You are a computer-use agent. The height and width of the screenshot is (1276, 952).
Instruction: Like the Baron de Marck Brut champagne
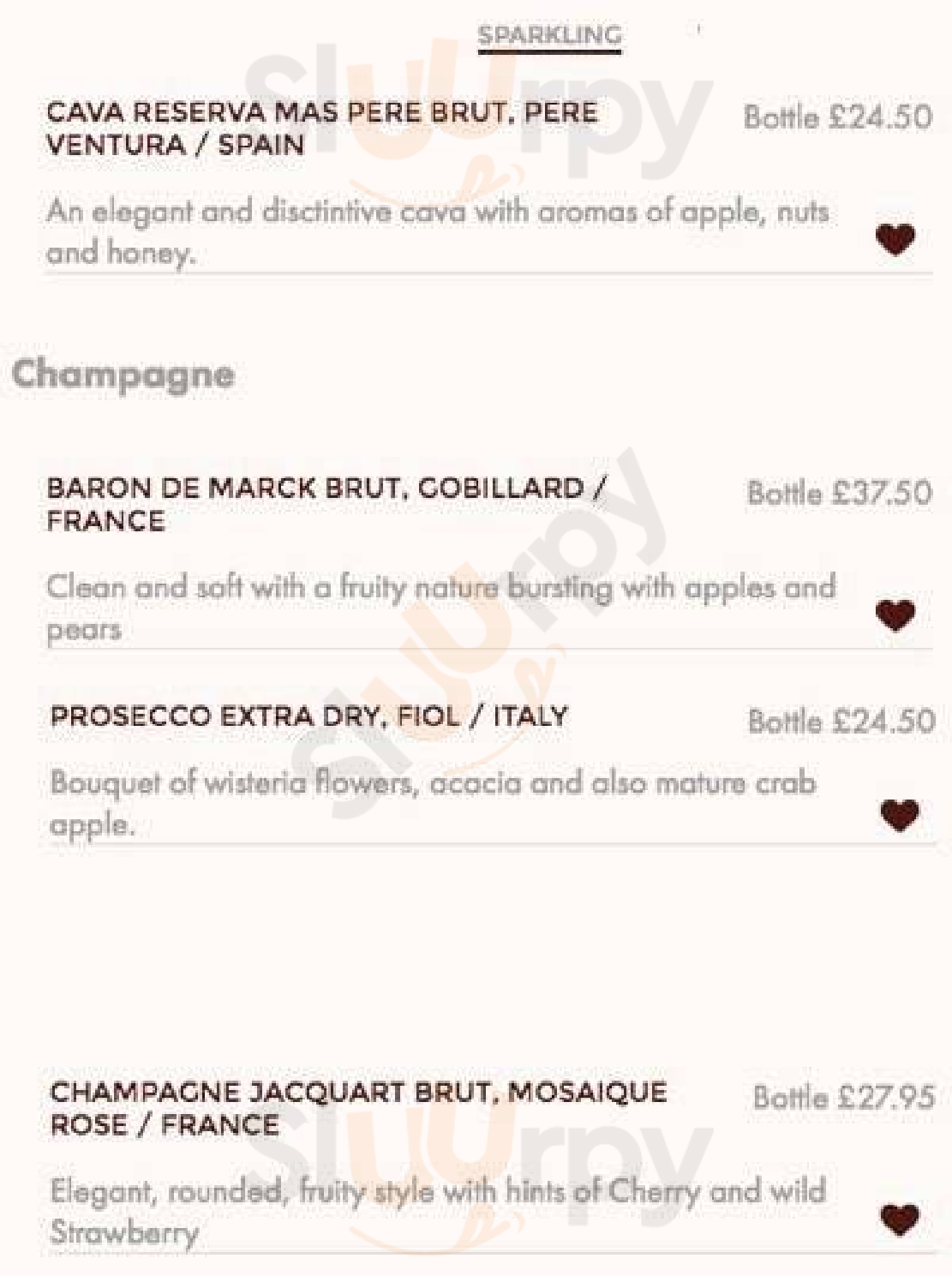click(895, 615)
